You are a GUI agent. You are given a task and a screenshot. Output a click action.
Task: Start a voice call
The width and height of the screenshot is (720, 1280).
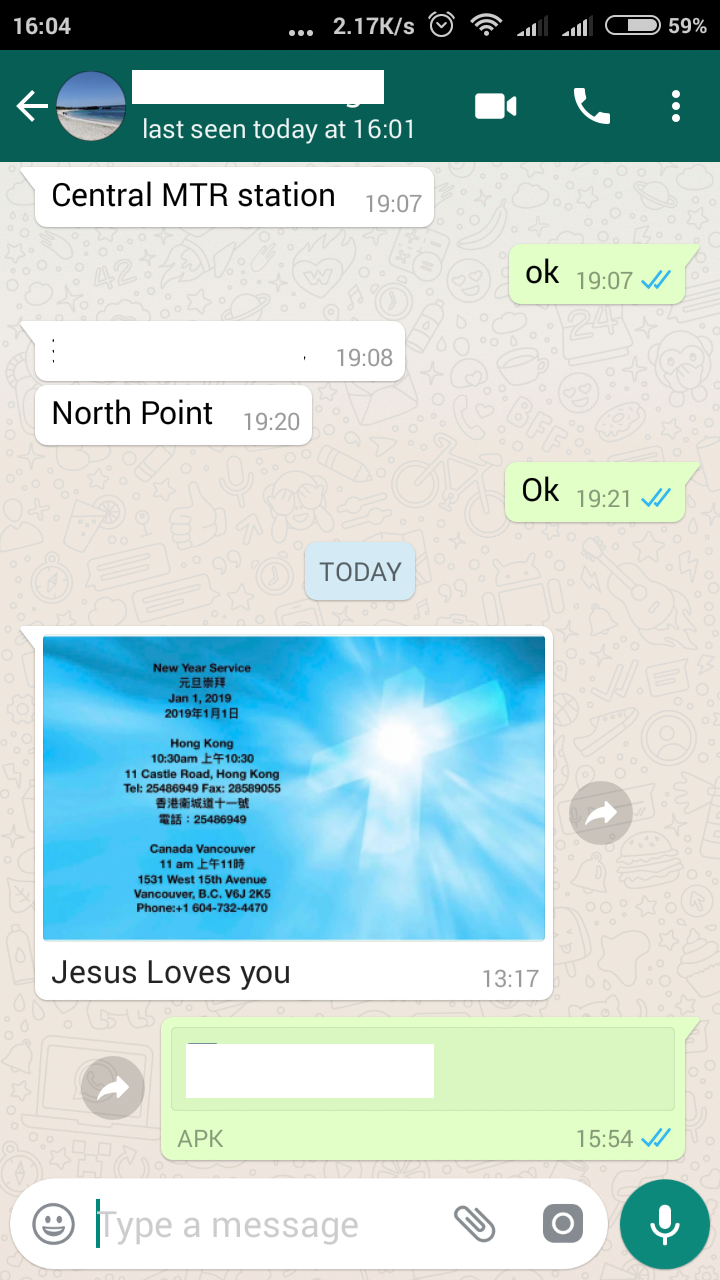pyautogui.click(x=591, y=106)
